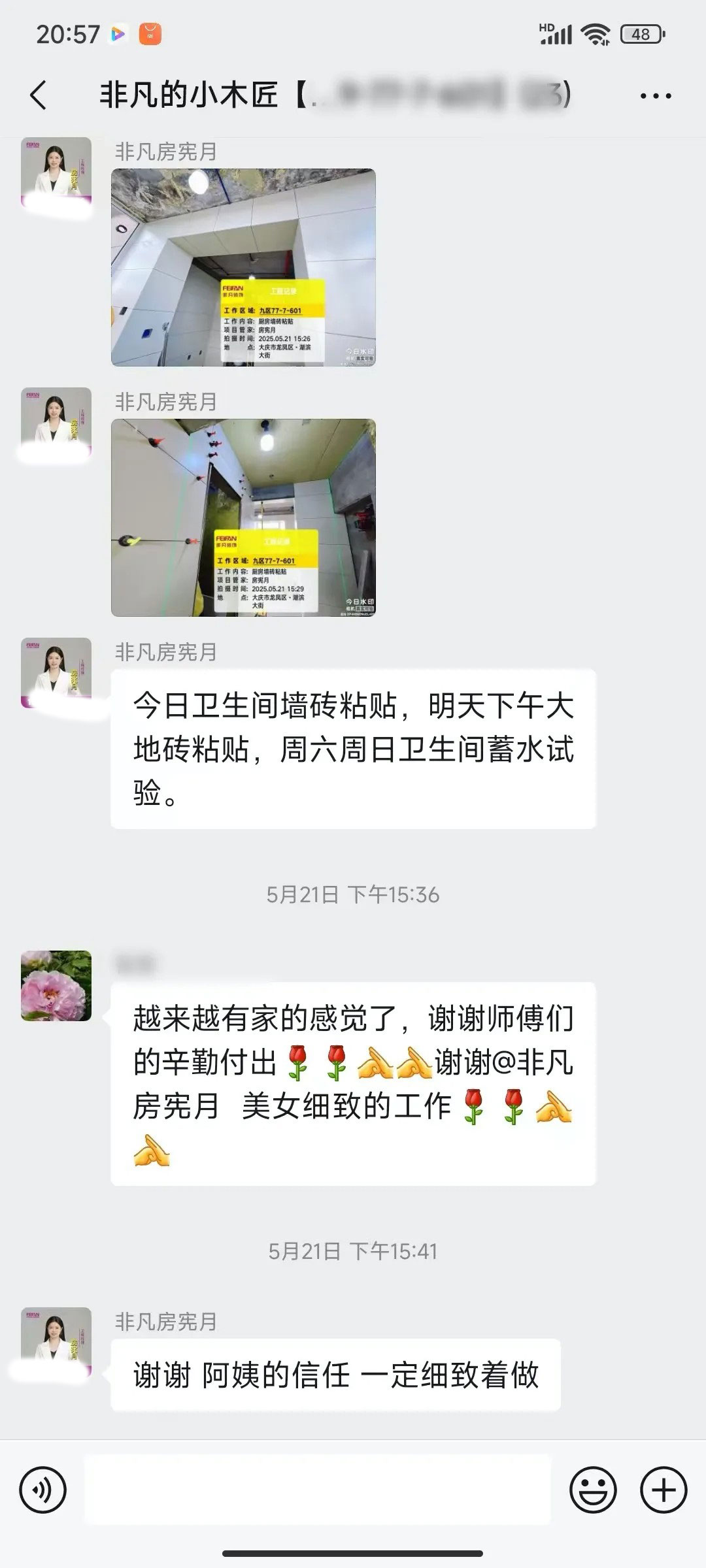View the photo timestamped 15:29
The height and width of the screenshot is (1568, 706).
243,517
